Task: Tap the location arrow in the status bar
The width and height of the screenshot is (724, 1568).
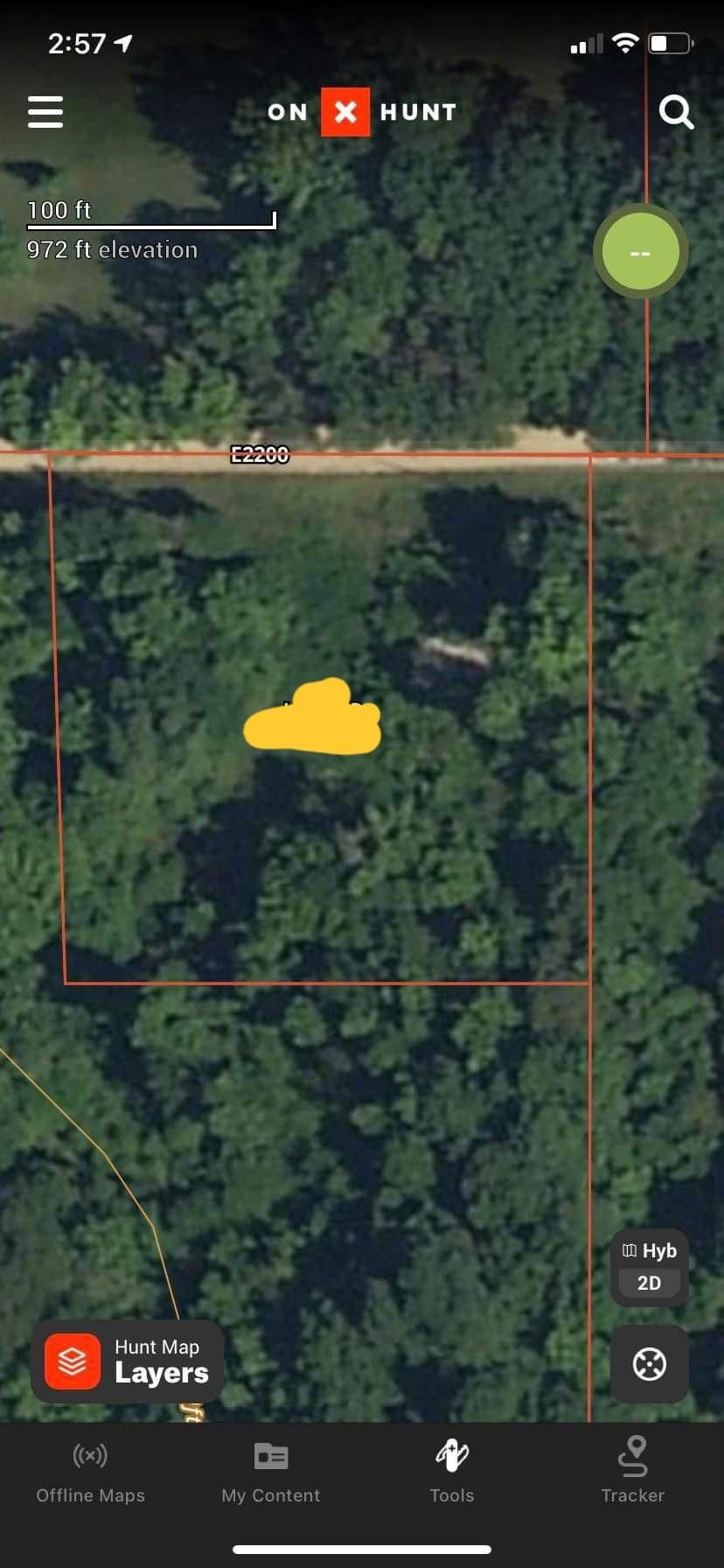Action: 122,42
